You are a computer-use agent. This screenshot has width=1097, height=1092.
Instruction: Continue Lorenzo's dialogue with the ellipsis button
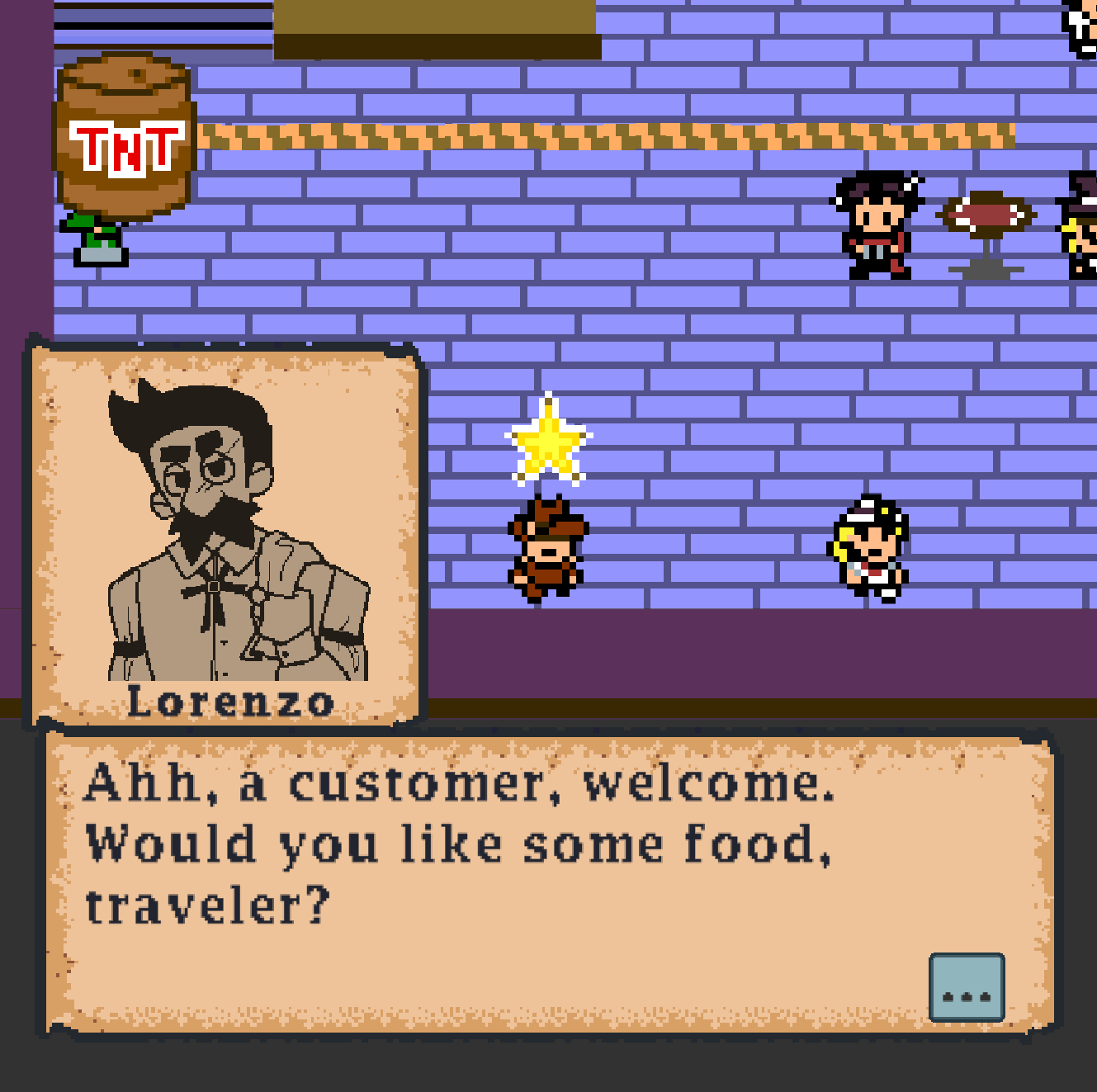[x=967, y=988]
